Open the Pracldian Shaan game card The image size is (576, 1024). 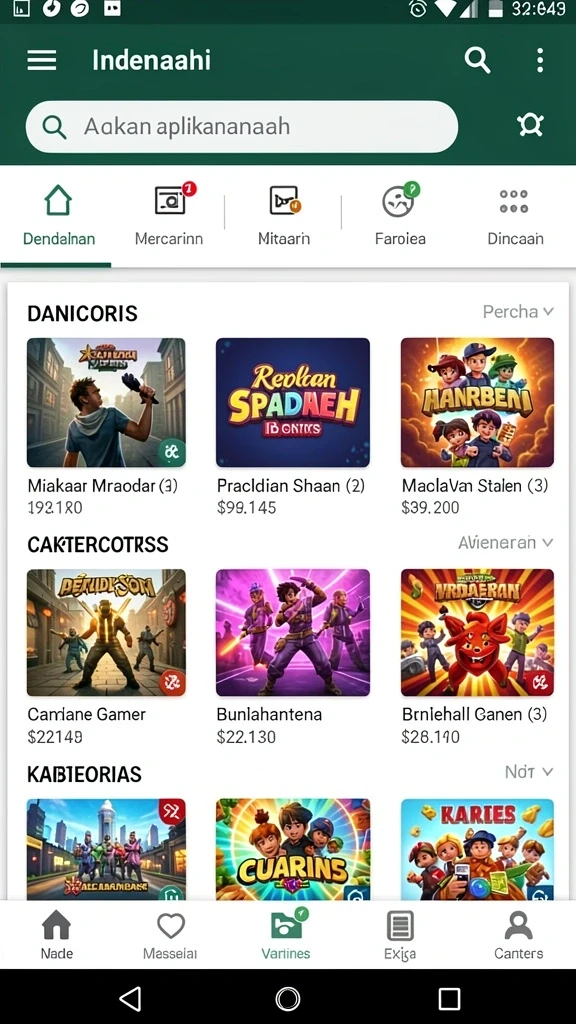[x=293, y=426]
